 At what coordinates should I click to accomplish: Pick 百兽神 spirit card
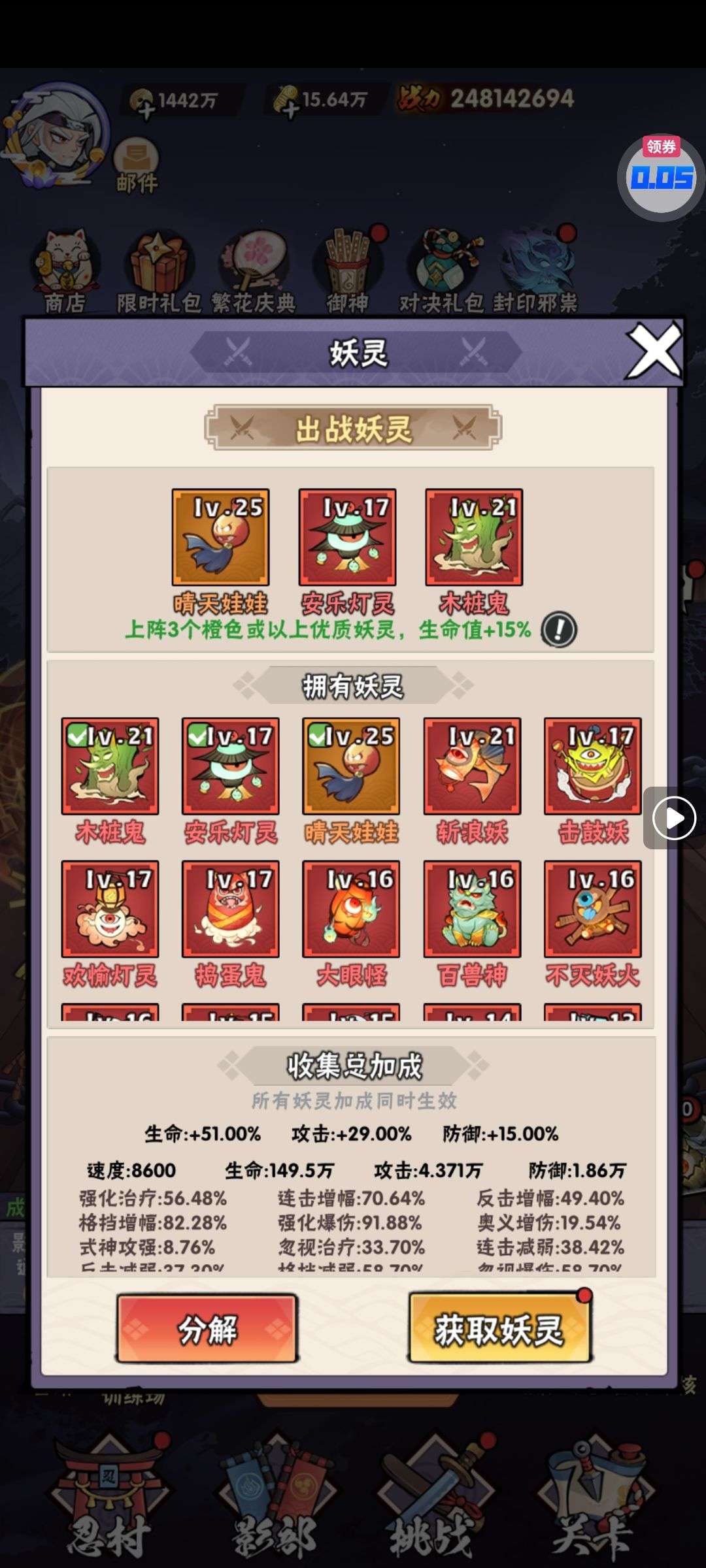[x=472, y=909]
